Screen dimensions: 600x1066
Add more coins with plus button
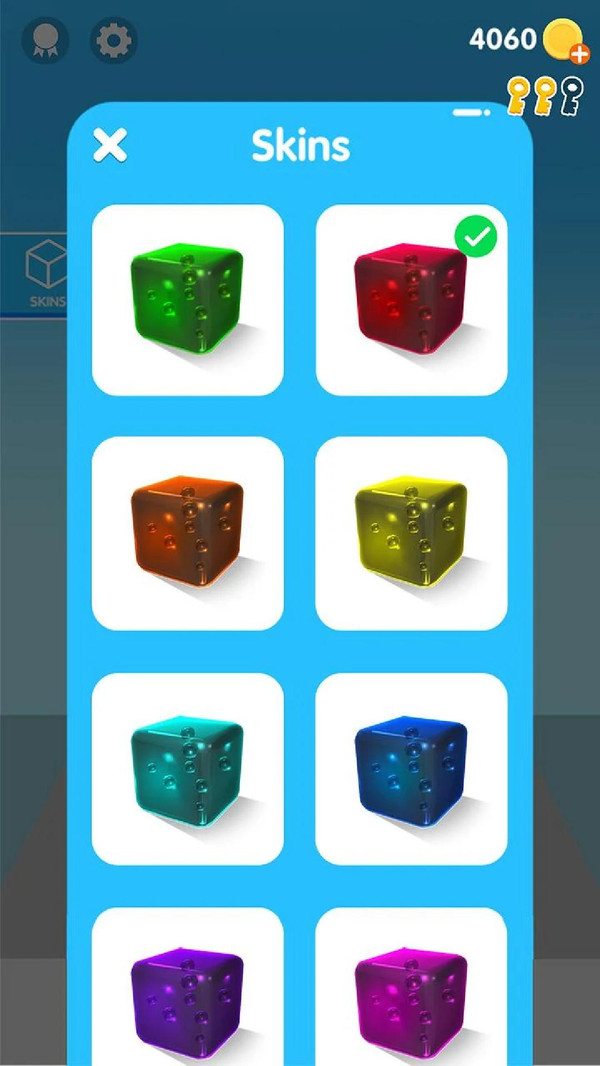tap(580, 56)
